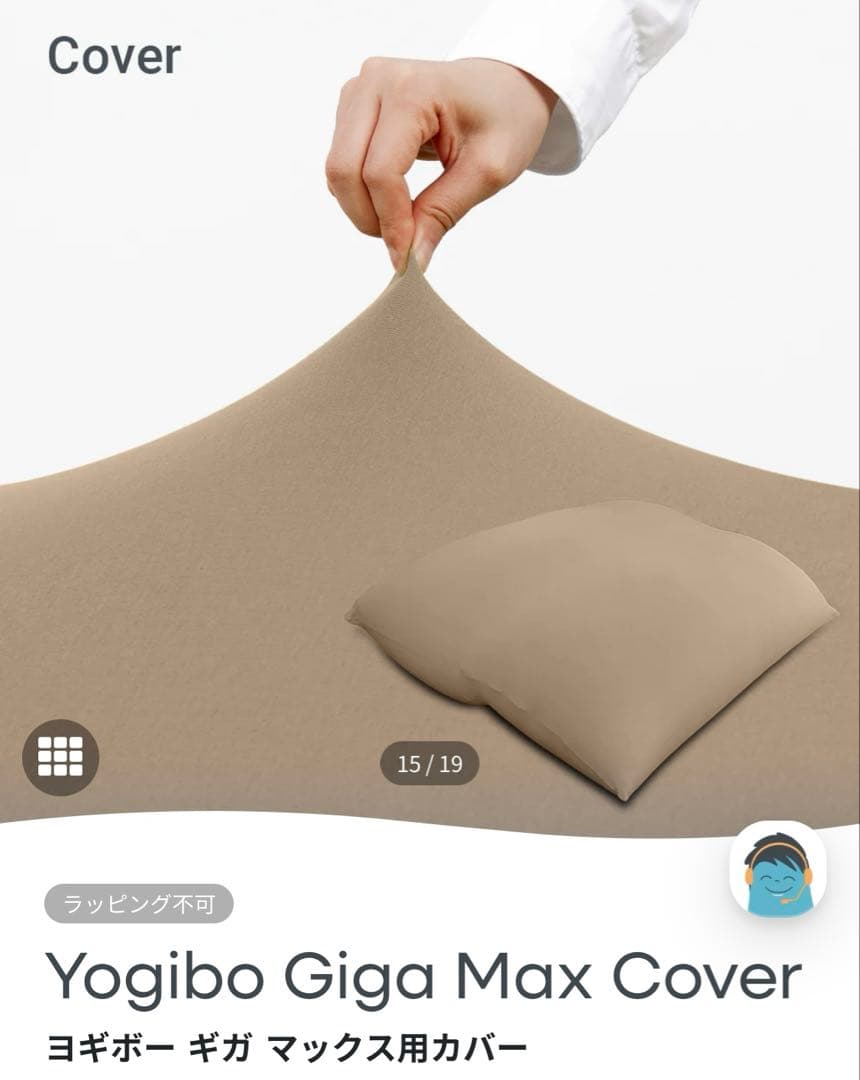860x1080 pixels.
Task: Open the support chat assistant
Action: (777, 869)
